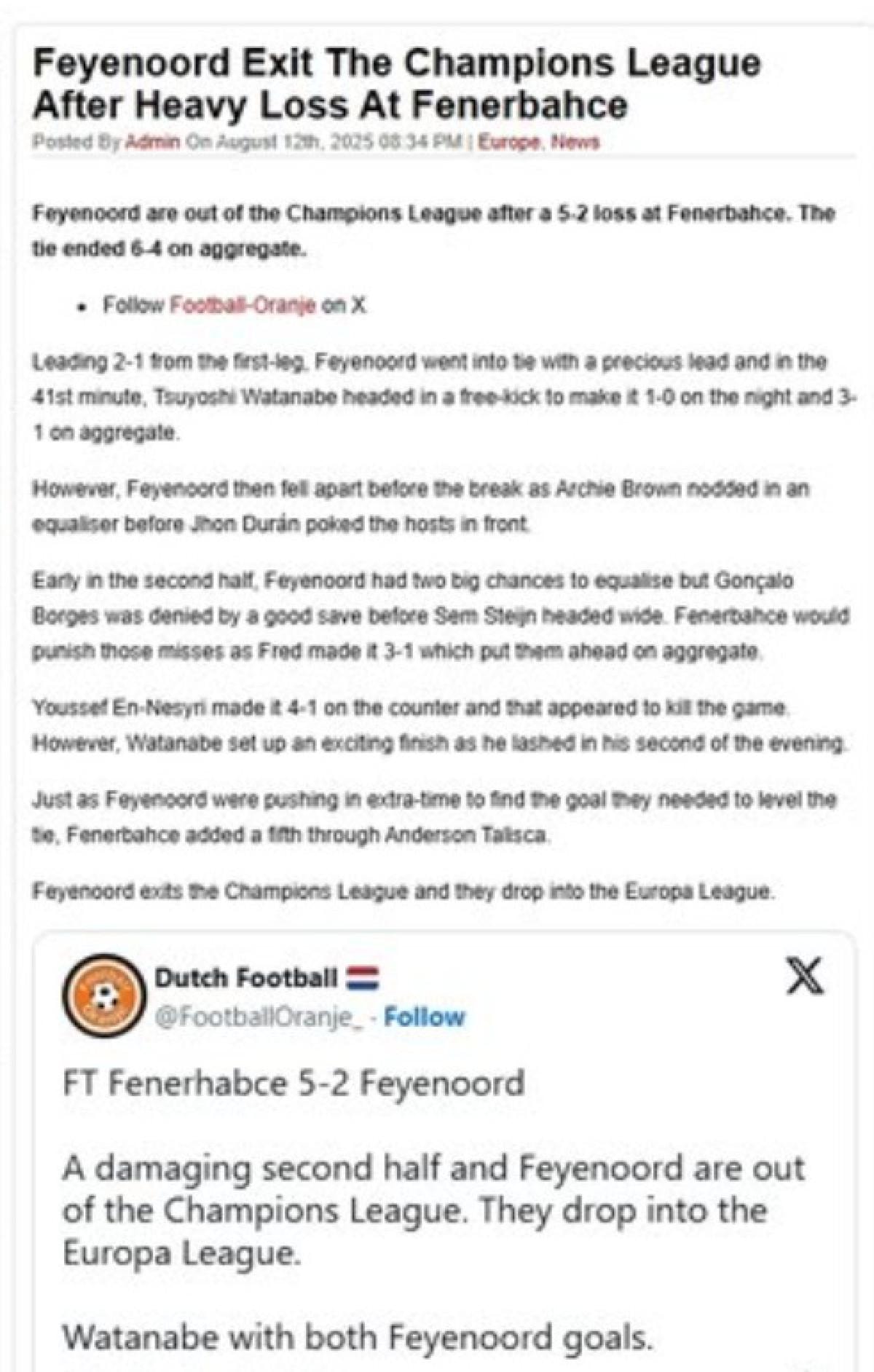Open the Admin author link
The height and width of the screenshot is (1372, 874).
[152, 142]
